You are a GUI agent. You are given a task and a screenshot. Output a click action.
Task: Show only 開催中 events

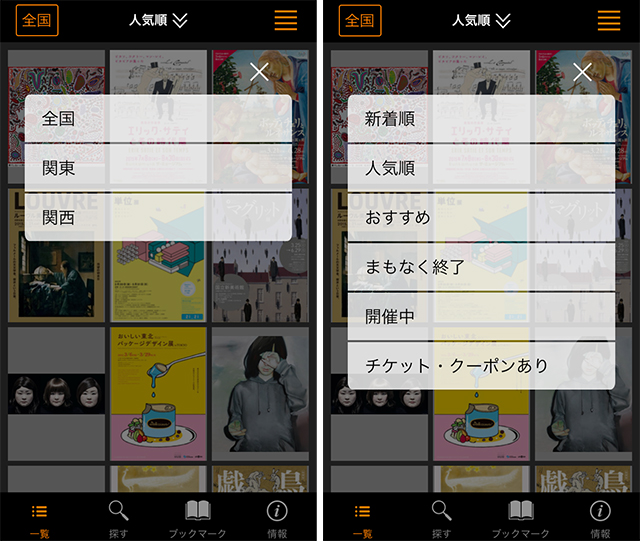481,316
